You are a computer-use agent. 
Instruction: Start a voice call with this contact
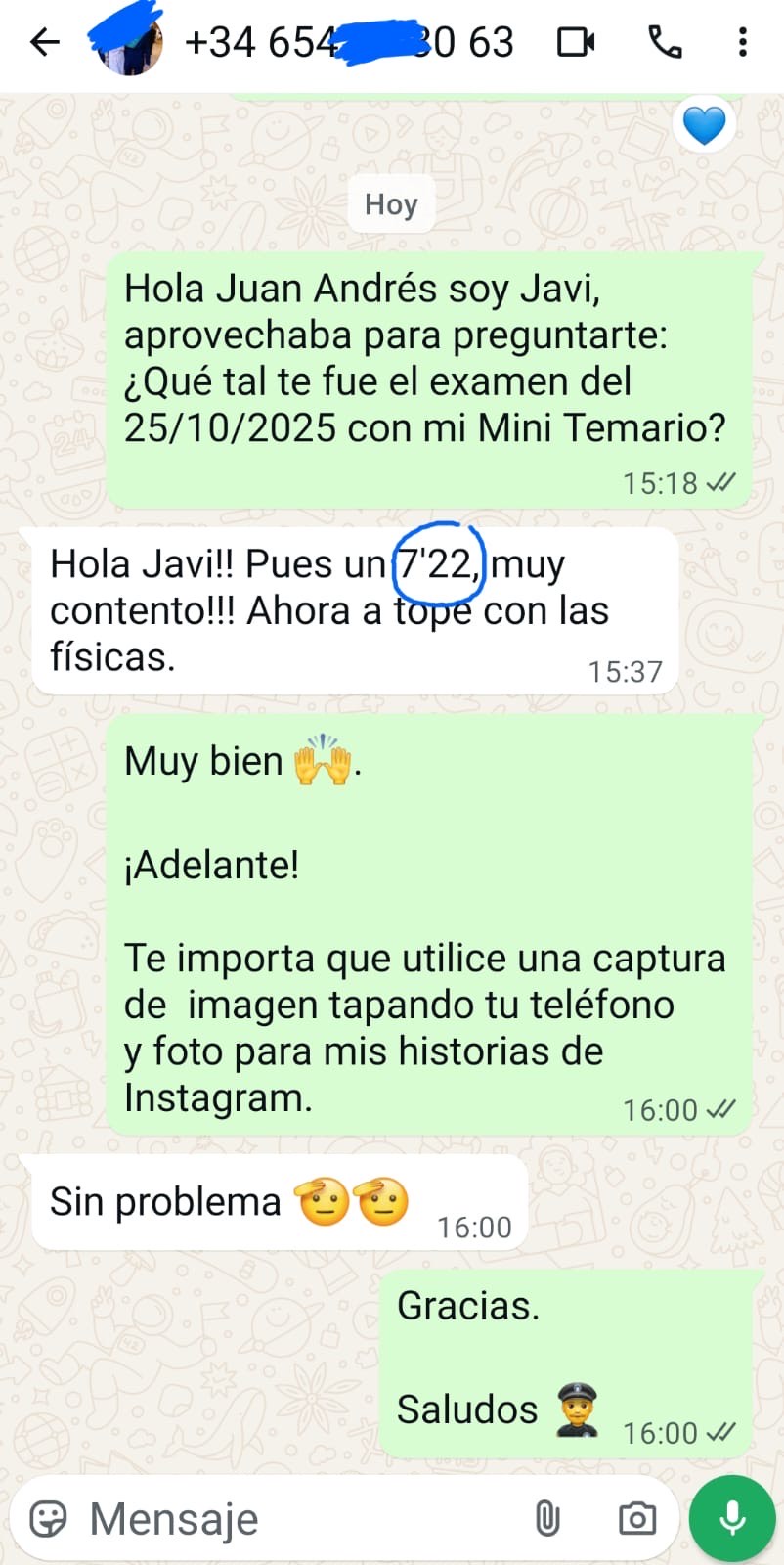(x=665, y=42)
